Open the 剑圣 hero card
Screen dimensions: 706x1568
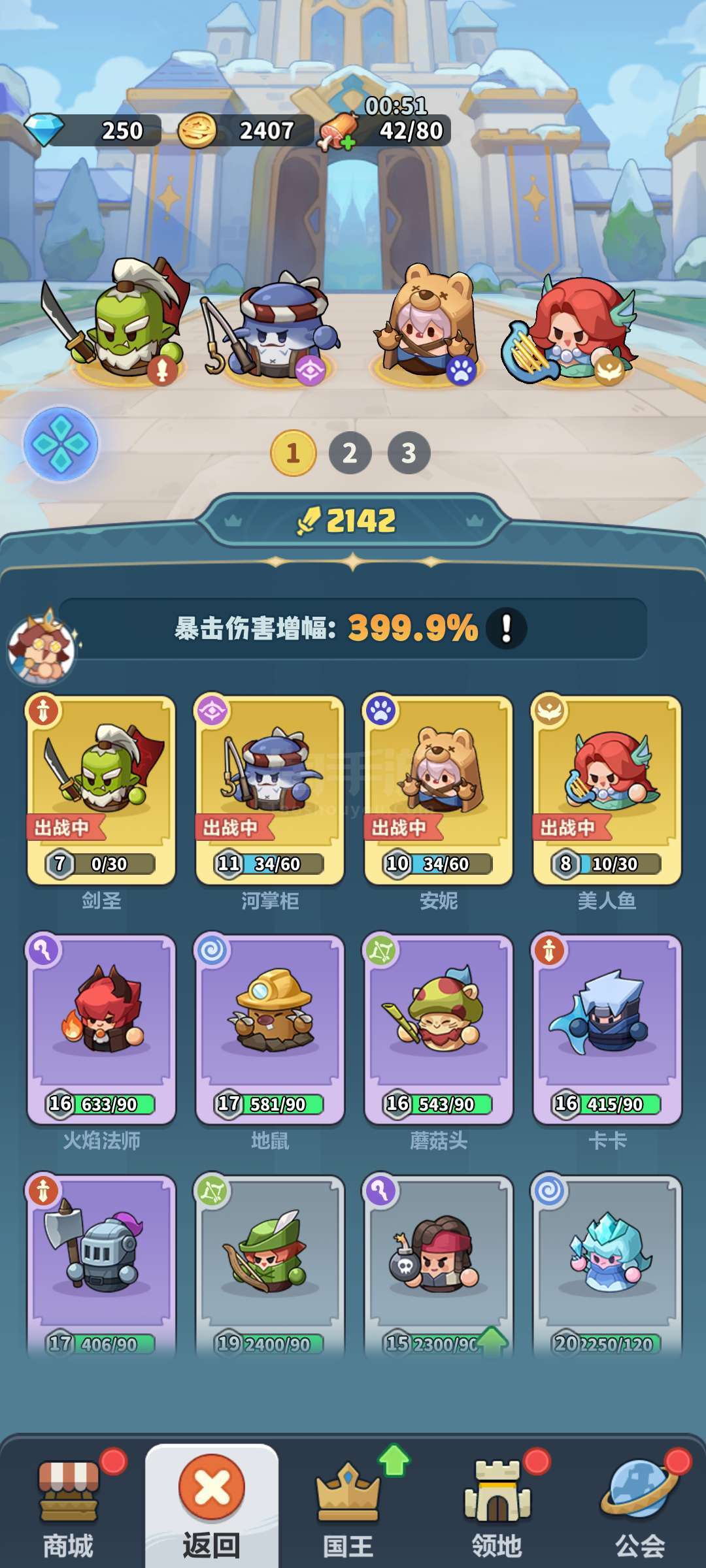point(101,789)
